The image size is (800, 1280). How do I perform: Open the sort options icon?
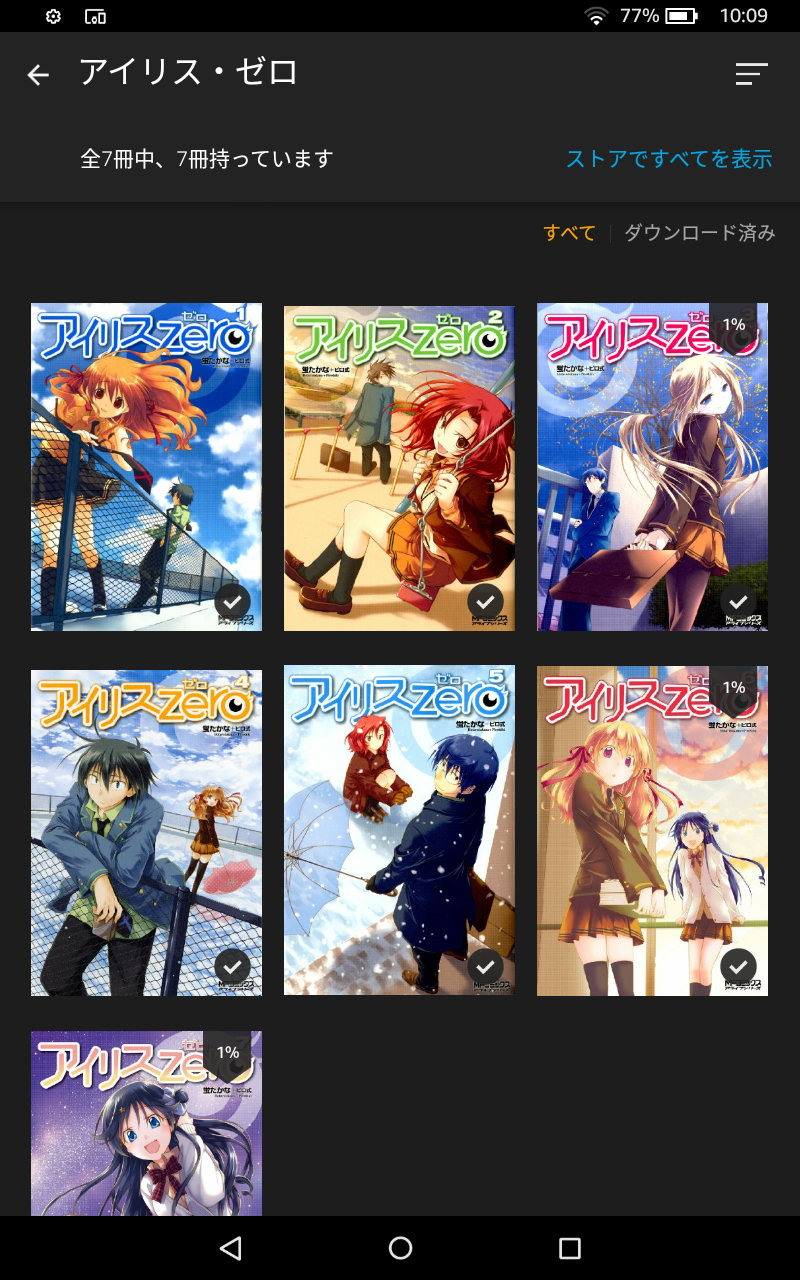coord(751,74)
